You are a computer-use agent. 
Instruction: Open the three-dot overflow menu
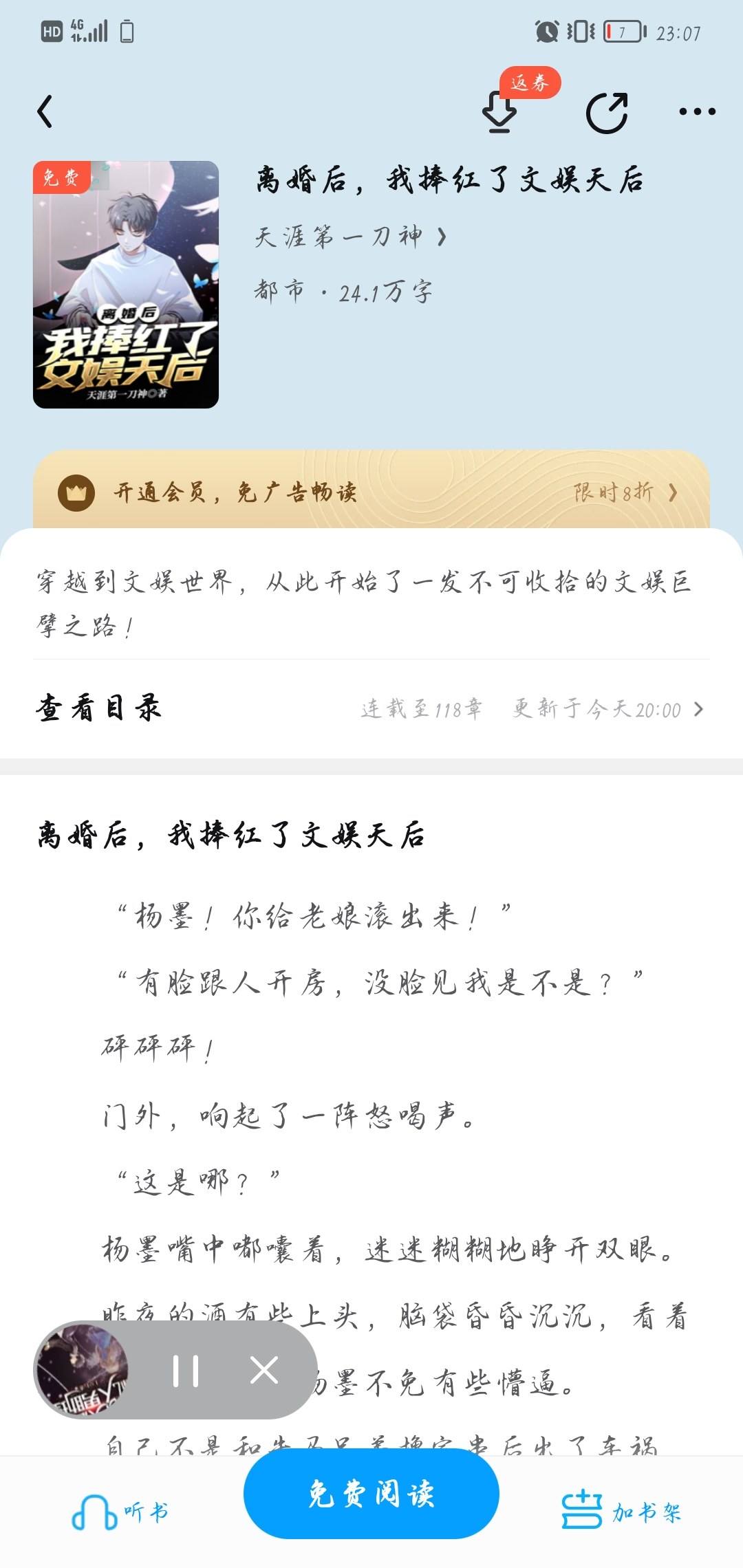point(697,111)
